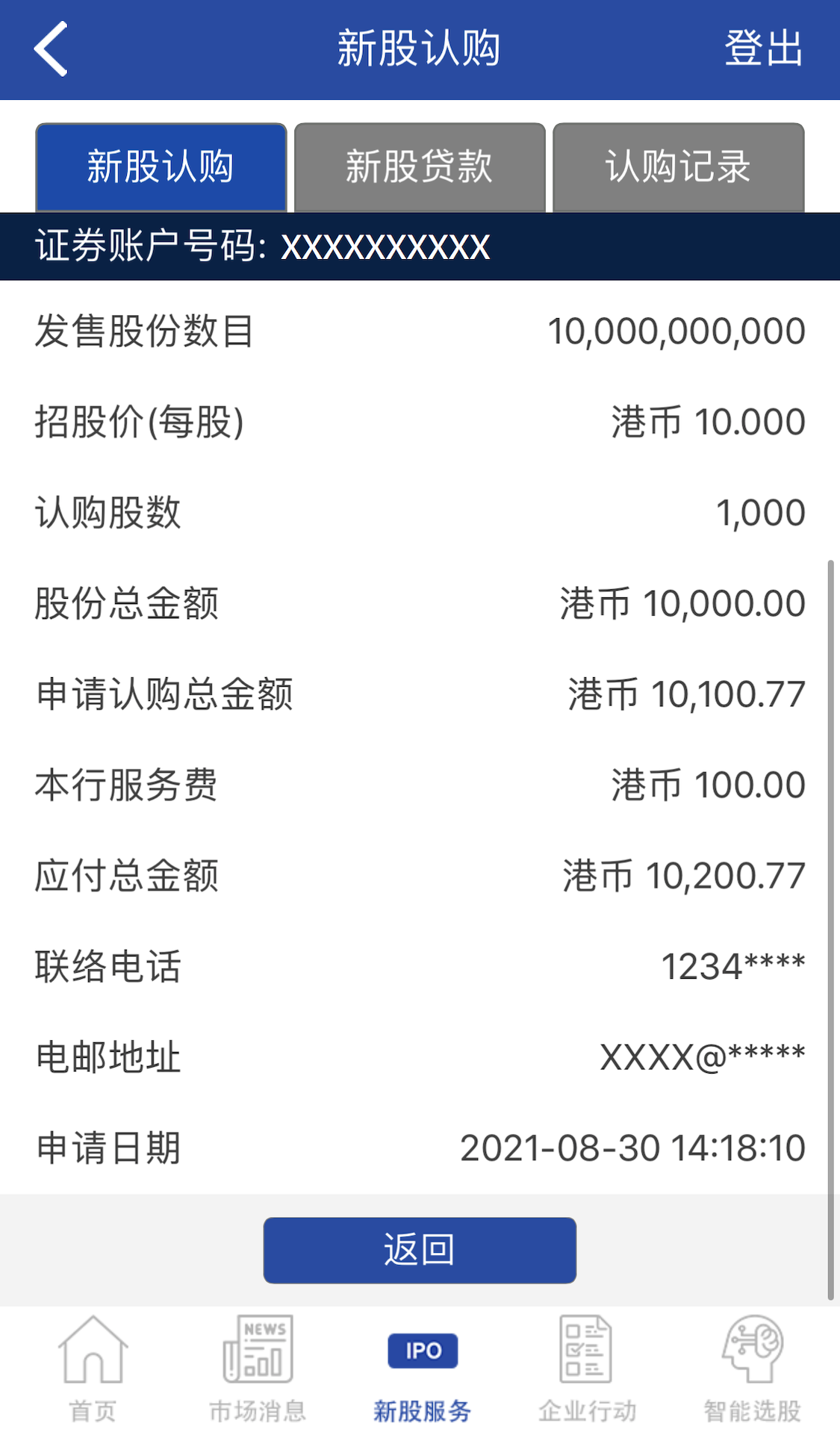The height and width of the screenshot is (1441, 840).
Task: Select the 新股认购 tab
Action: [161, 167]
